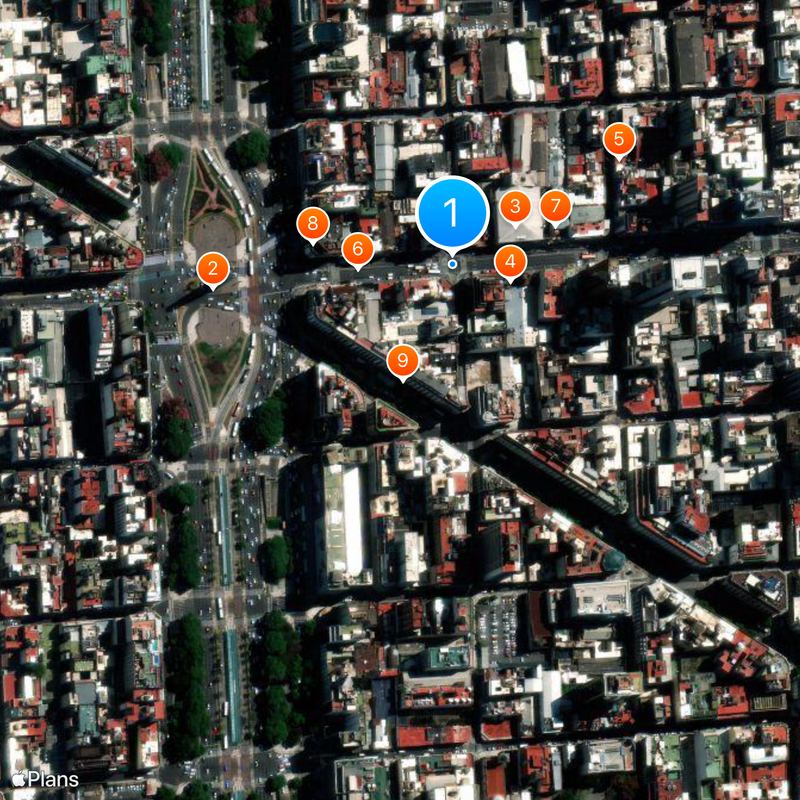
Task: Tap the orange marker numbered 8
Action: (x=313, y=224)
